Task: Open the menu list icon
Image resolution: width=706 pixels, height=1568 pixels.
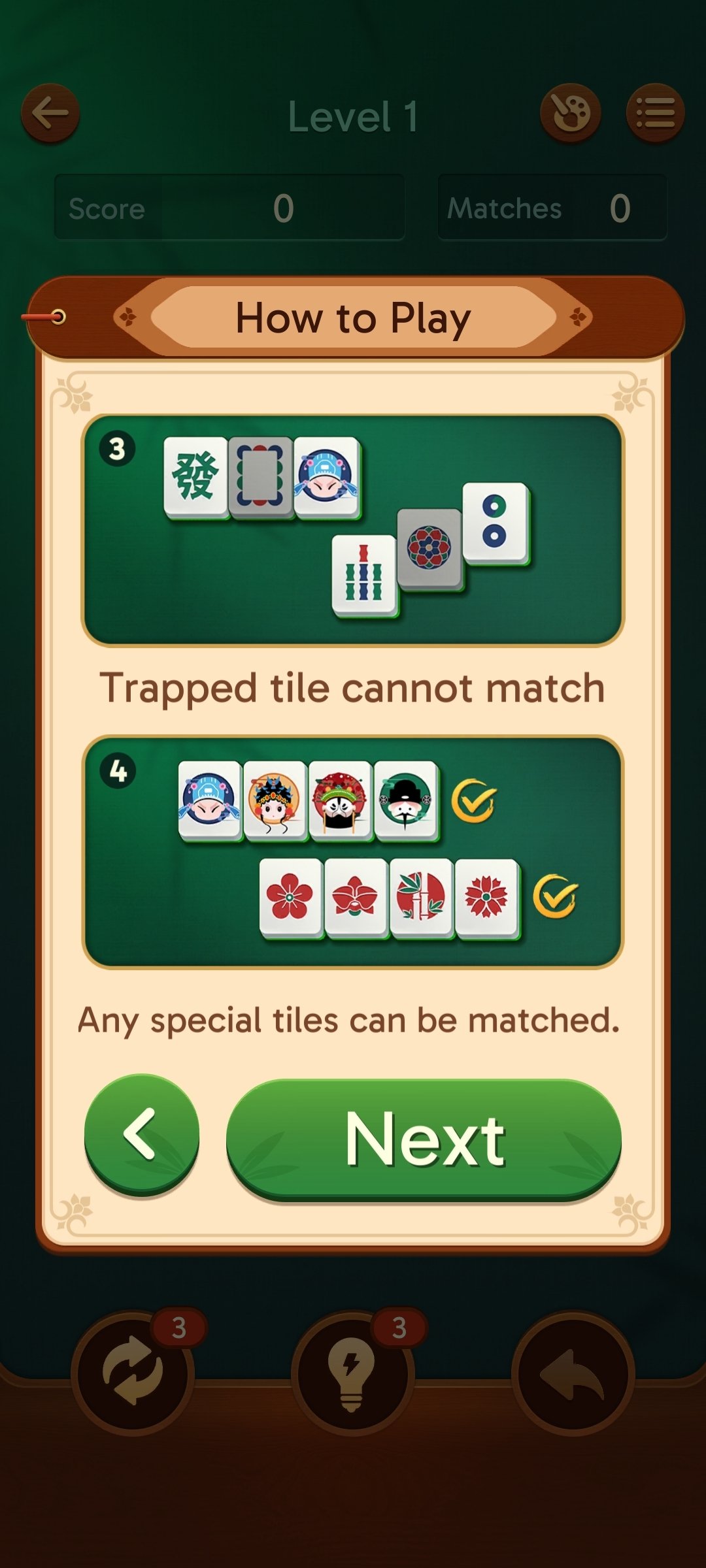Action: (x=655, y=113)
